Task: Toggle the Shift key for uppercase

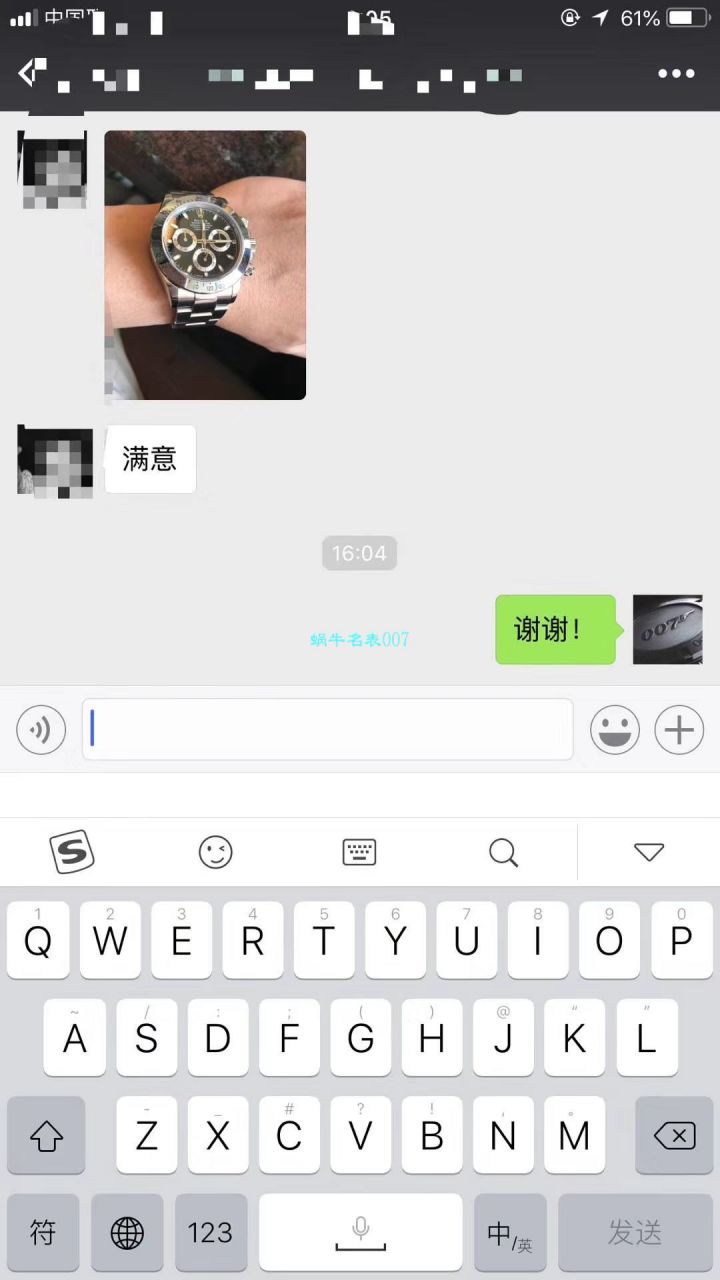Action: (x=46, y=1135)
